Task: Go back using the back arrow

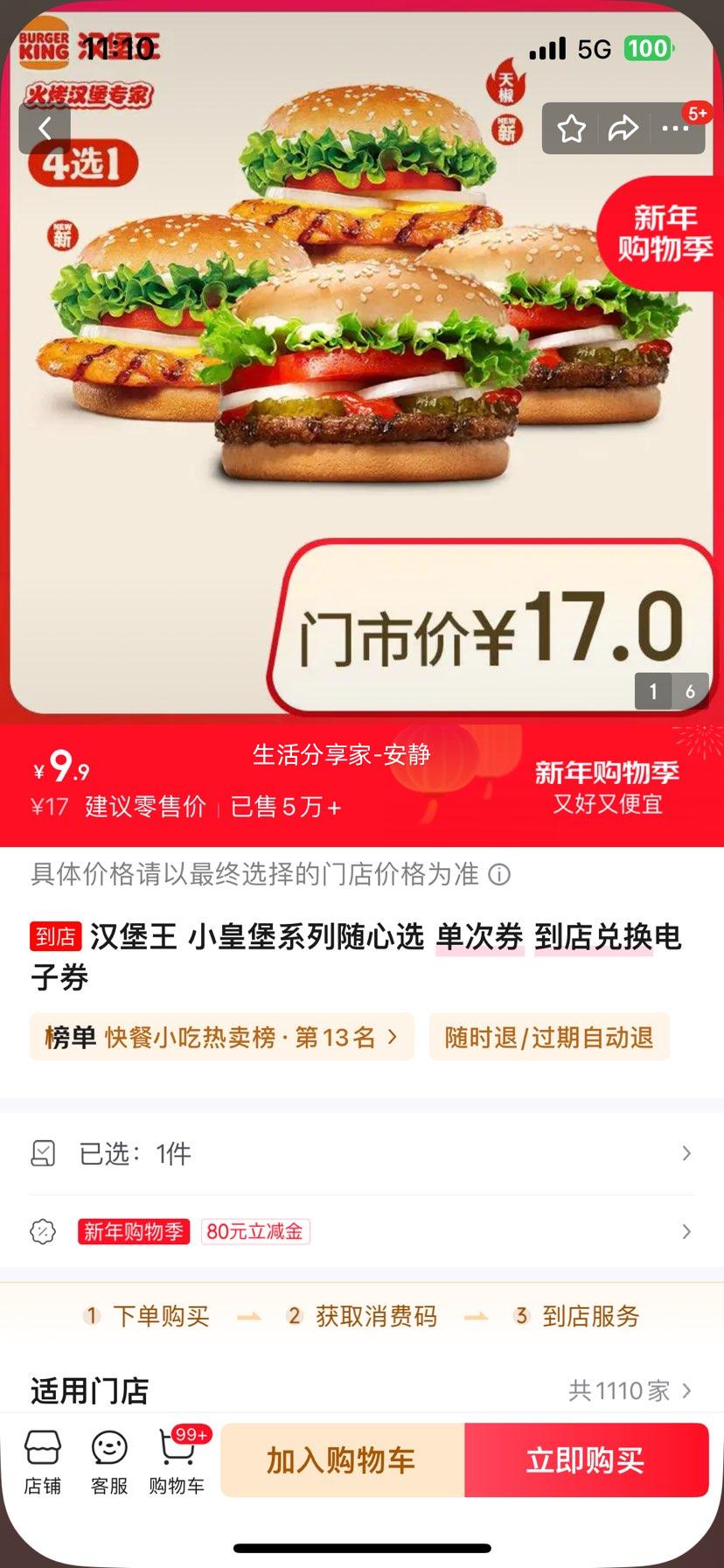Action: (45, 129)
